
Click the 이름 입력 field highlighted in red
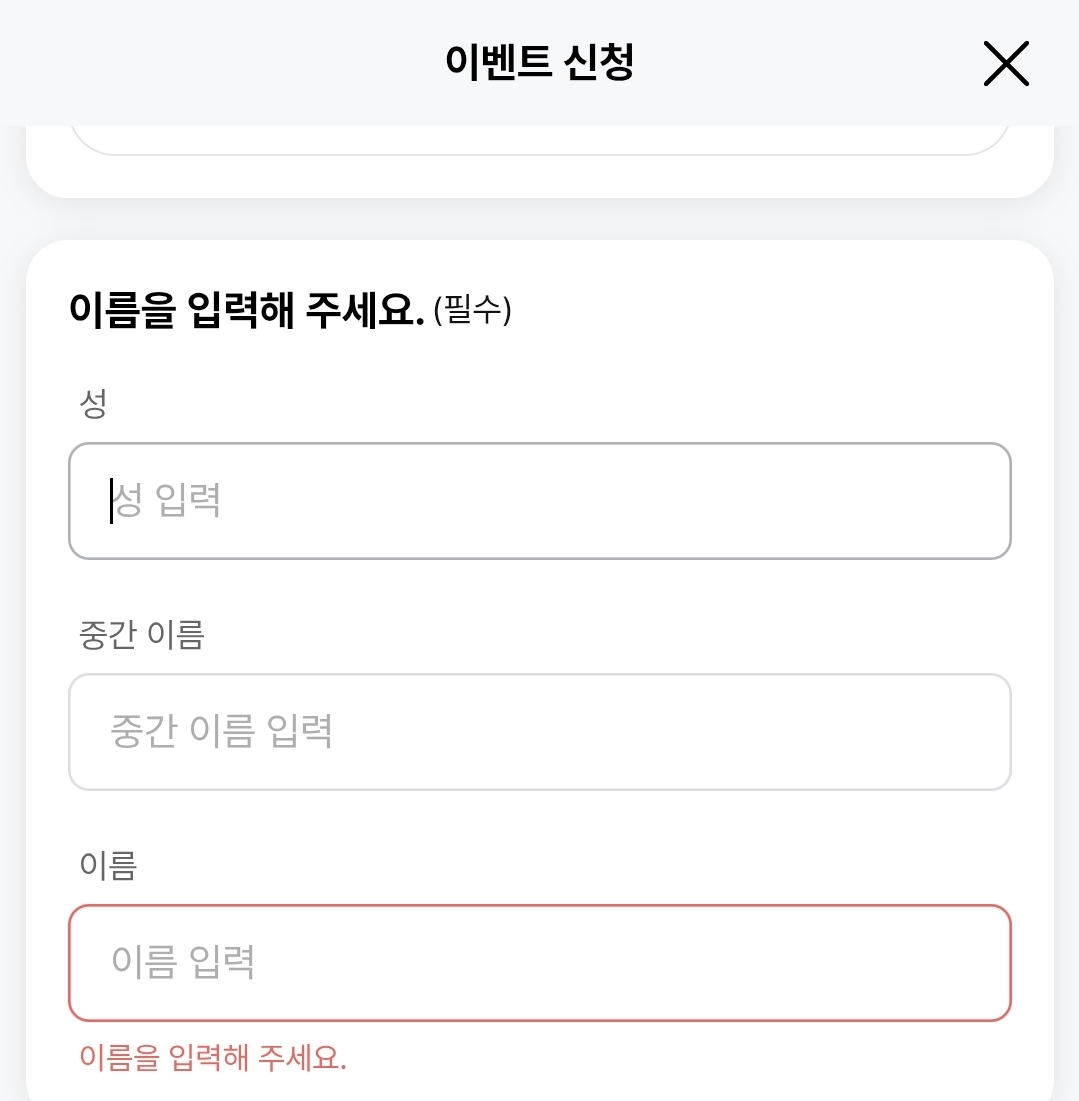[540, 962]
